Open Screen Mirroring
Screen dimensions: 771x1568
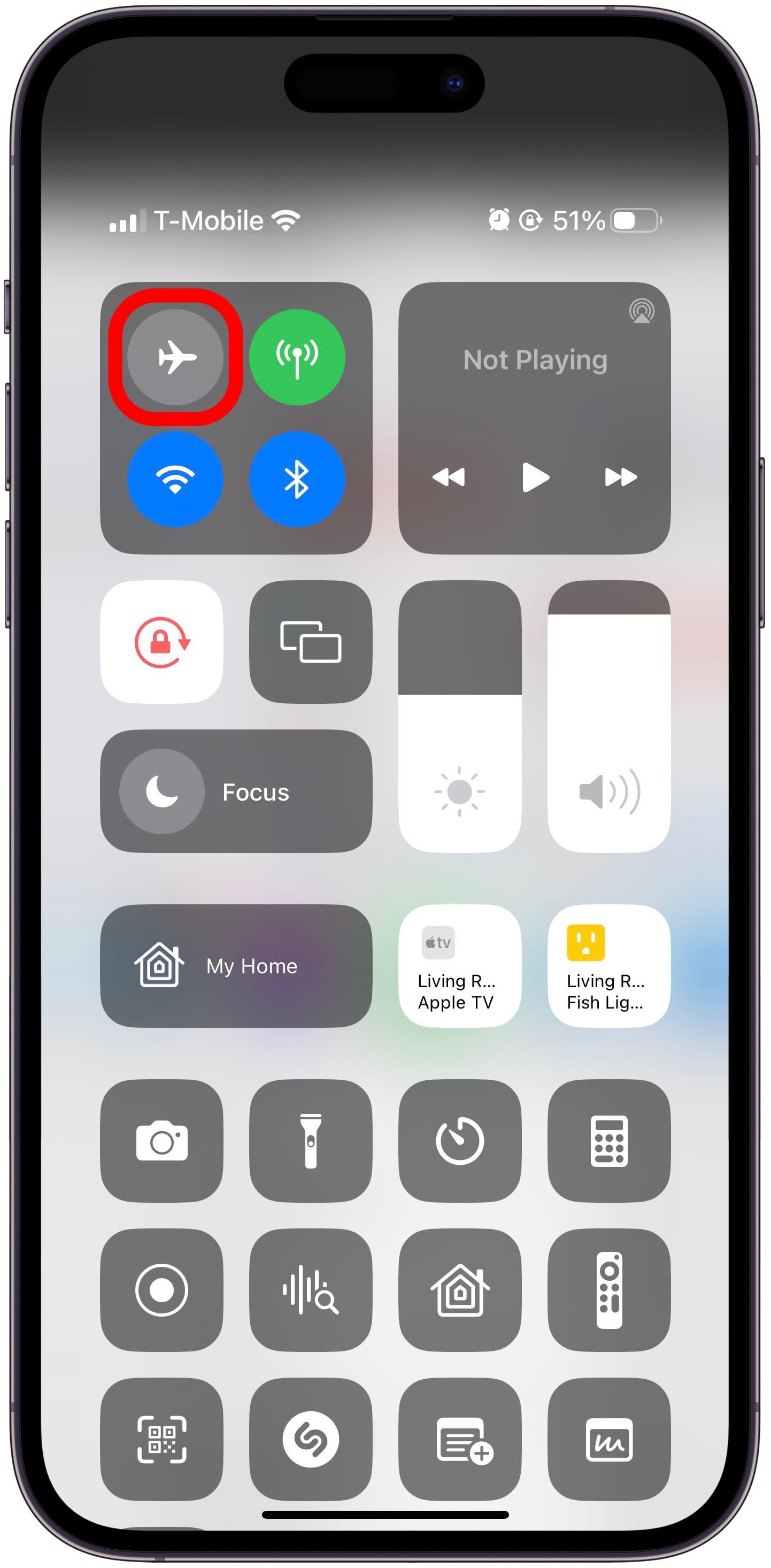(x=310, y=642)
